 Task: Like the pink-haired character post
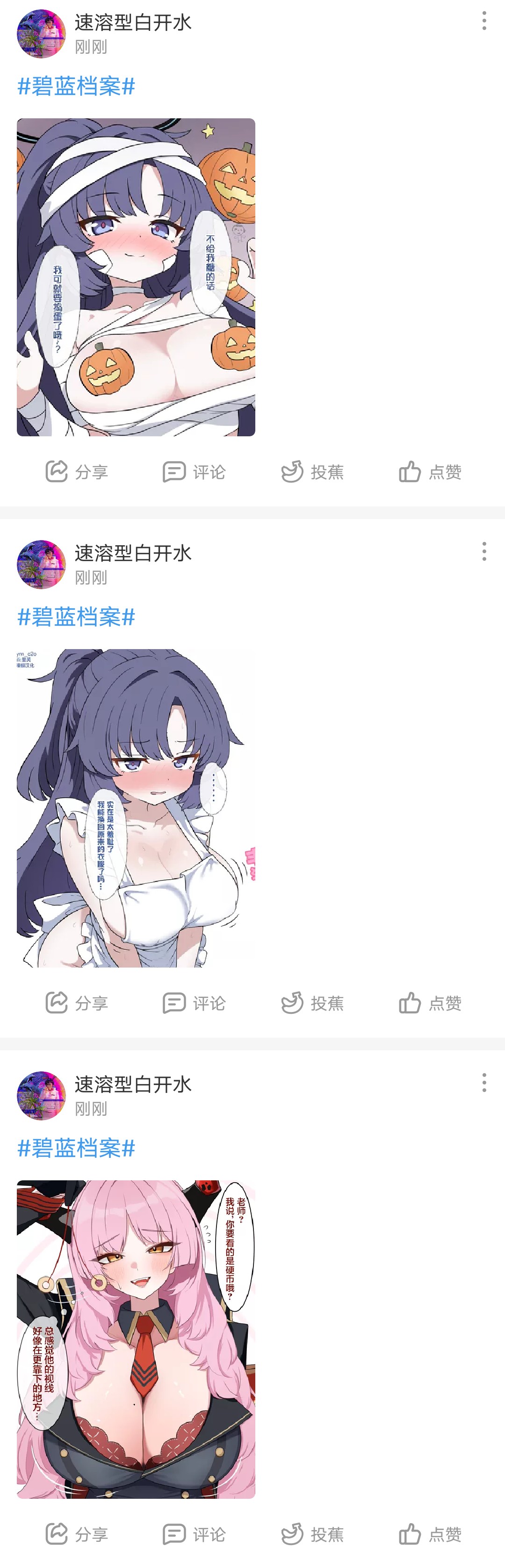430,1534
